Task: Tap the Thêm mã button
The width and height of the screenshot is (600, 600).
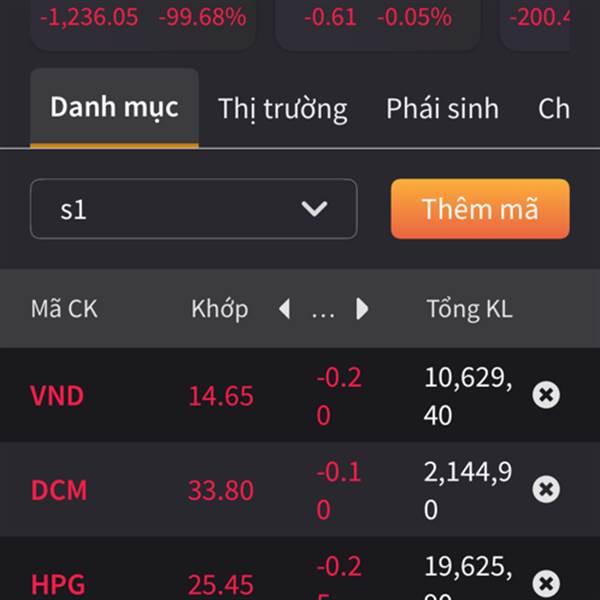Action: pos(480,209)
